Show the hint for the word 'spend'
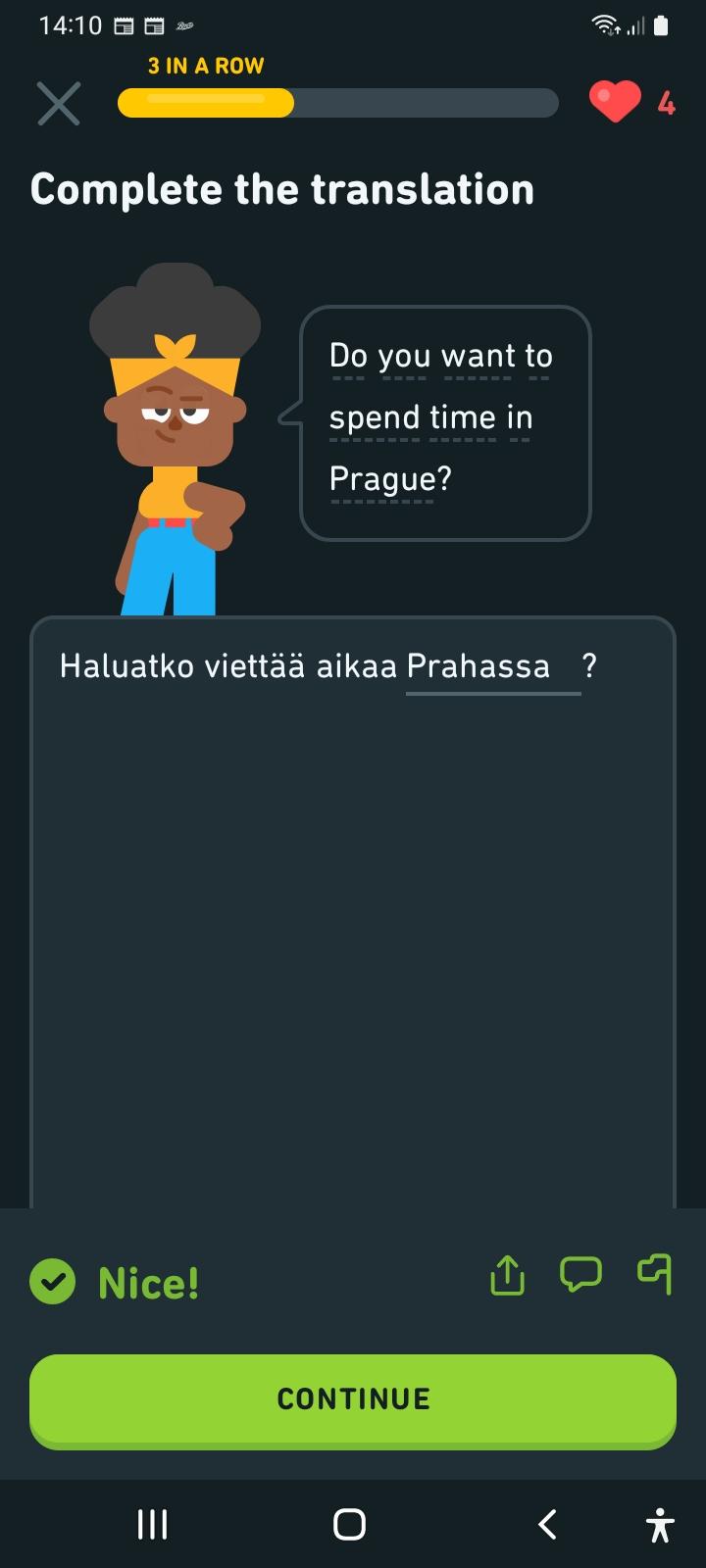706x1568 pixels. [374, 418]
